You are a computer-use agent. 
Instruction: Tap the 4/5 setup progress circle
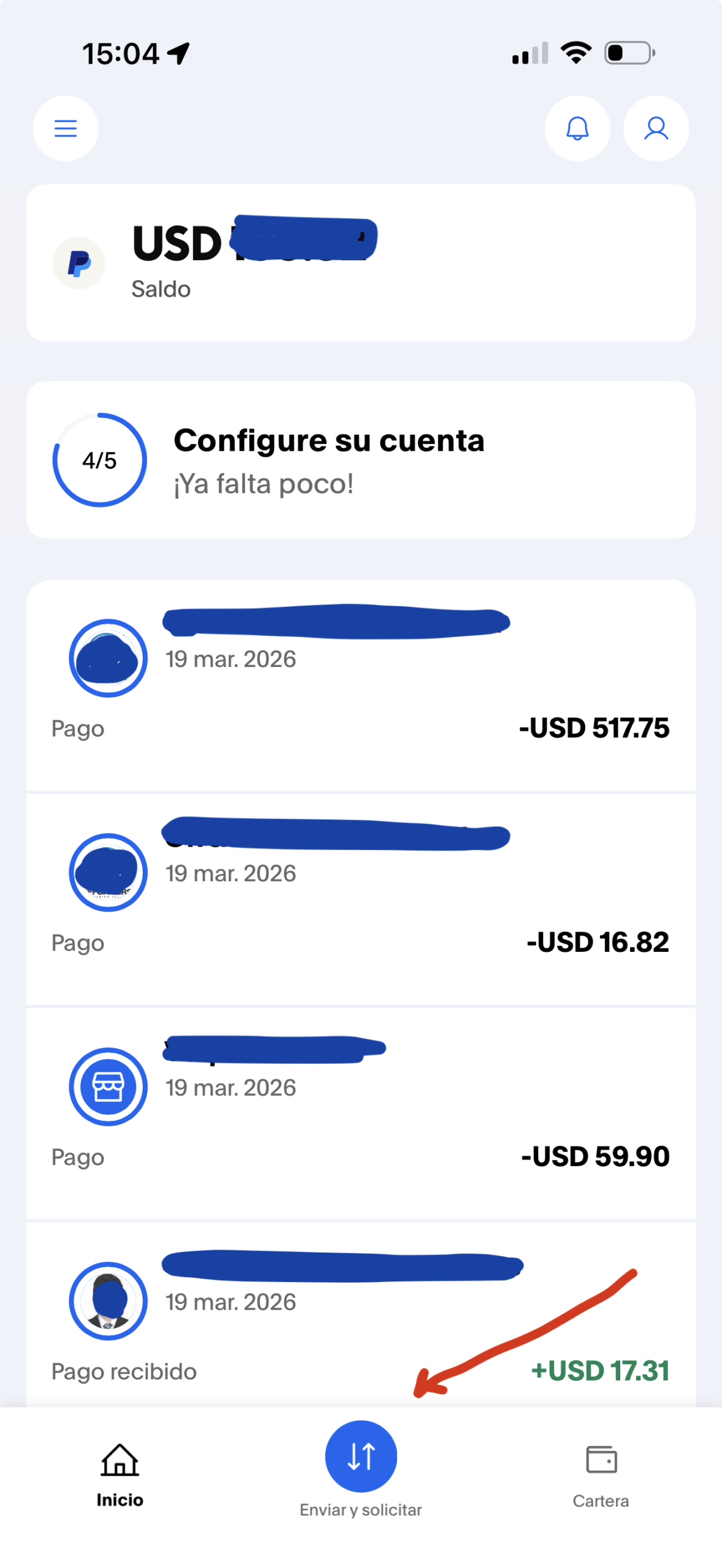point(99,459)
